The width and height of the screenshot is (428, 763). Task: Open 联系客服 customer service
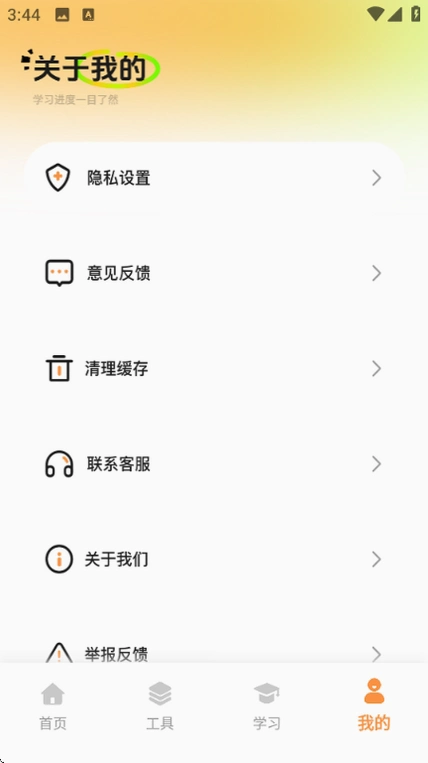(214, 464)
